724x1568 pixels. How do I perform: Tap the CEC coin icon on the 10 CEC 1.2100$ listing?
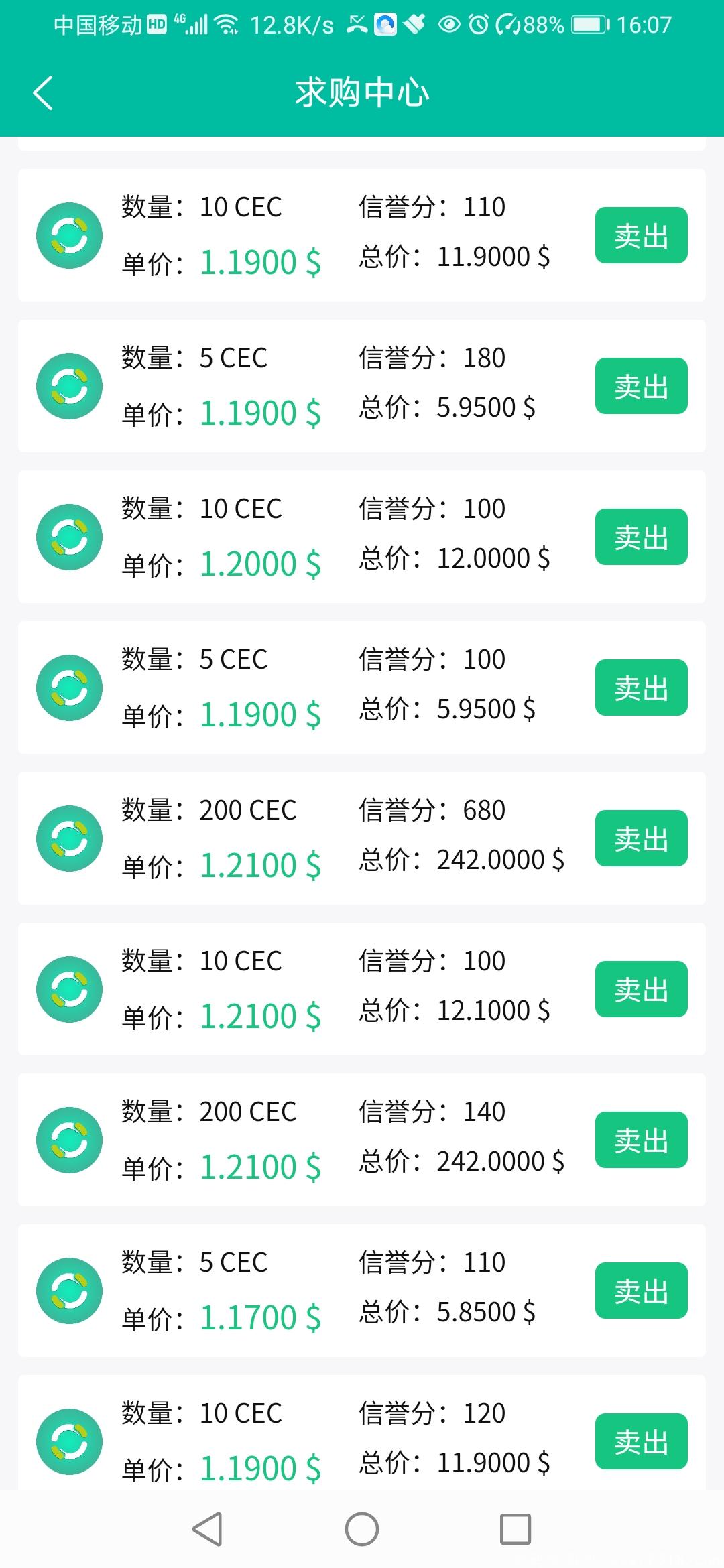[x=70, y=988]
